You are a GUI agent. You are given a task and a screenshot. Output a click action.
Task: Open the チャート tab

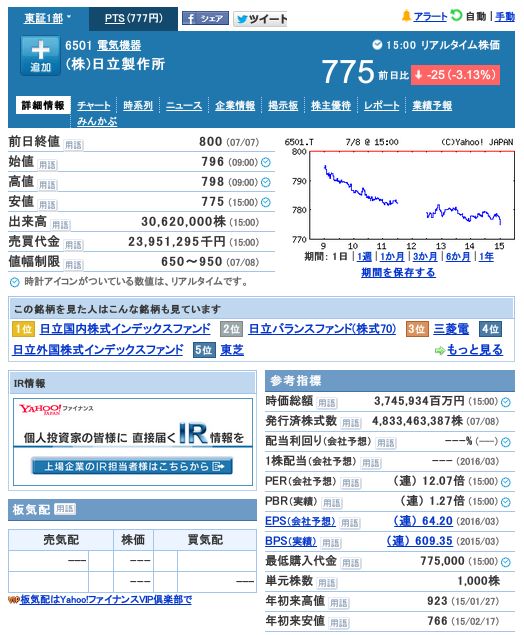[94, 106]
